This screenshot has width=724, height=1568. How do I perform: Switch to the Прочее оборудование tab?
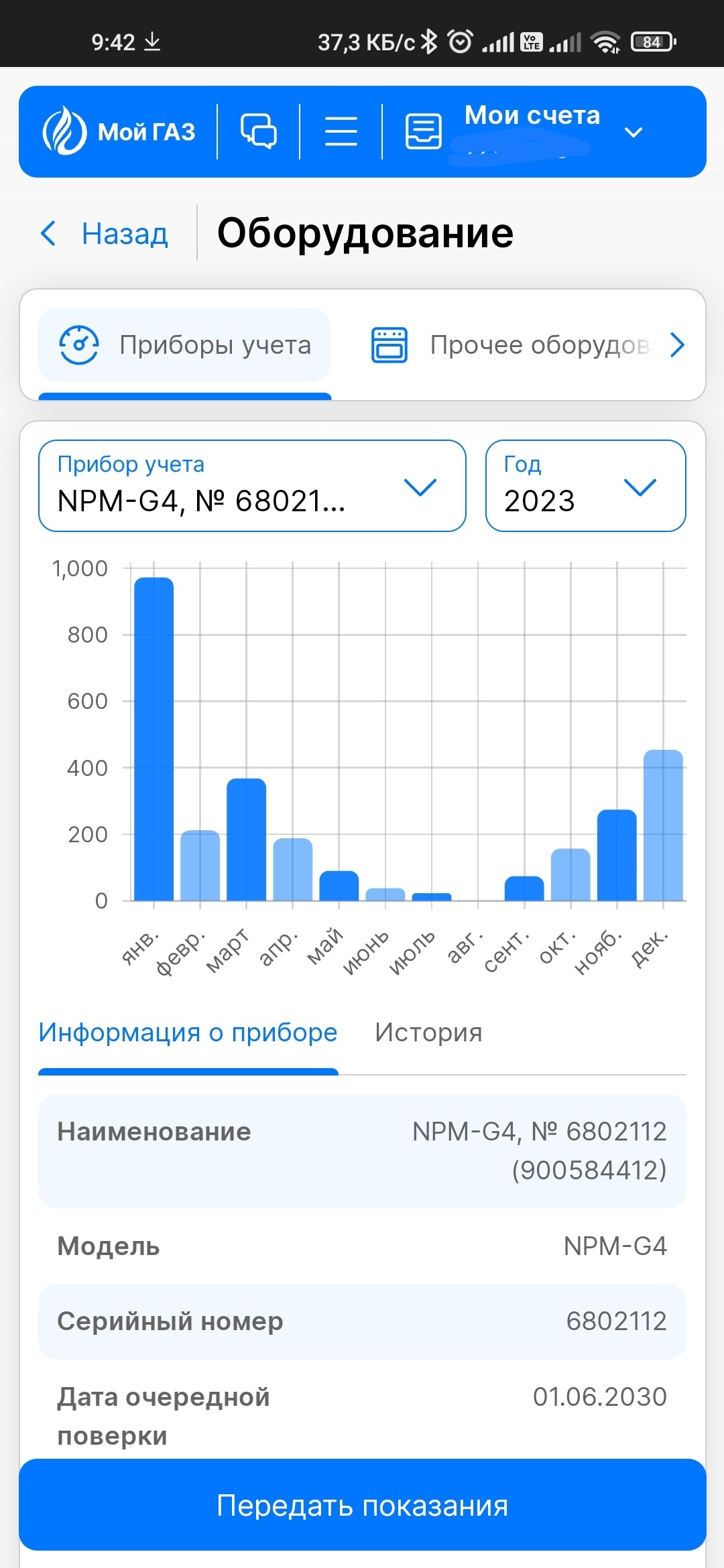pos(511,345)
